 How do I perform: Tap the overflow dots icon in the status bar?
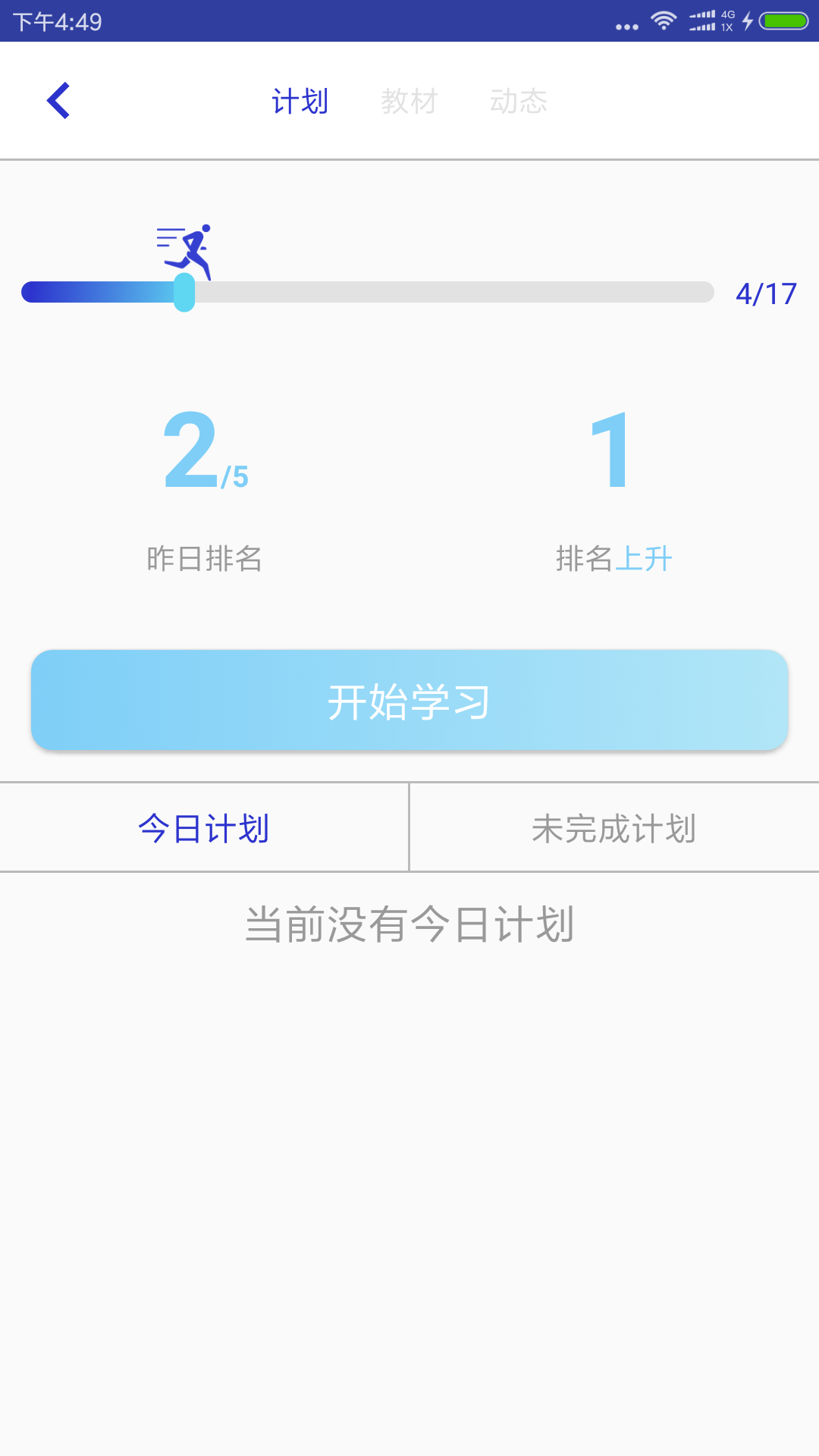(626, 26)
